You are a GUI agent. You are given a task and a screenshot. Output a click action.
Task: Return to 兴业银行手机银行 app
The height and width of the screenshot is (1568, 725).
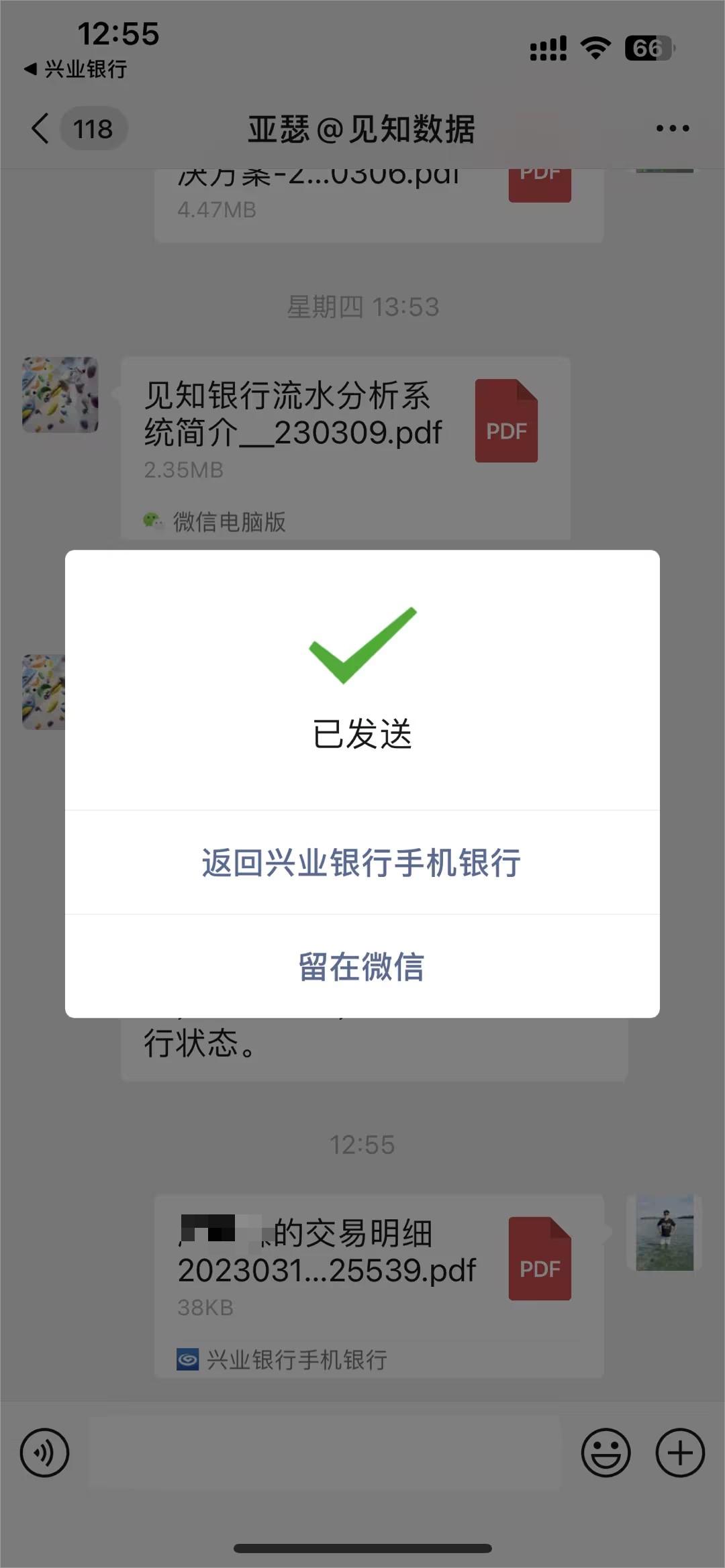pos(362,862)
